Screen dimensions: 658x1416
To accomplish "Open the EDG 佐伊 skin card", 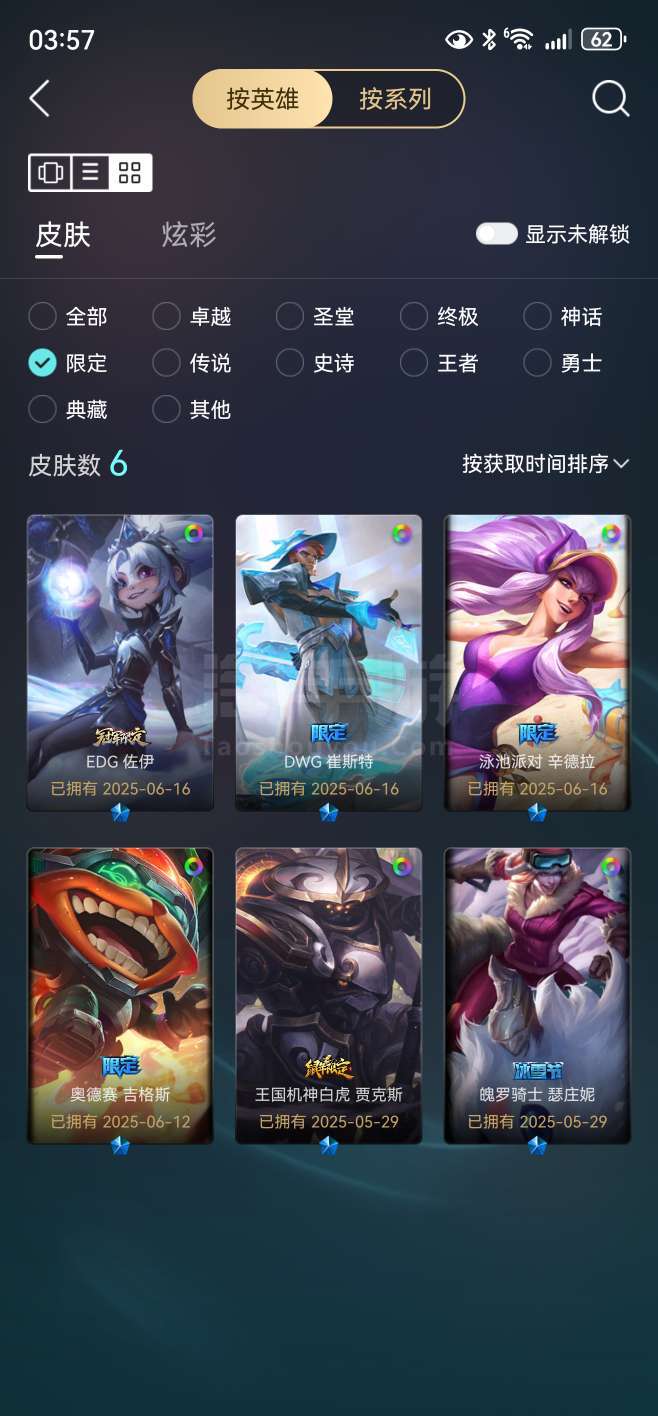I will point(120,662).
